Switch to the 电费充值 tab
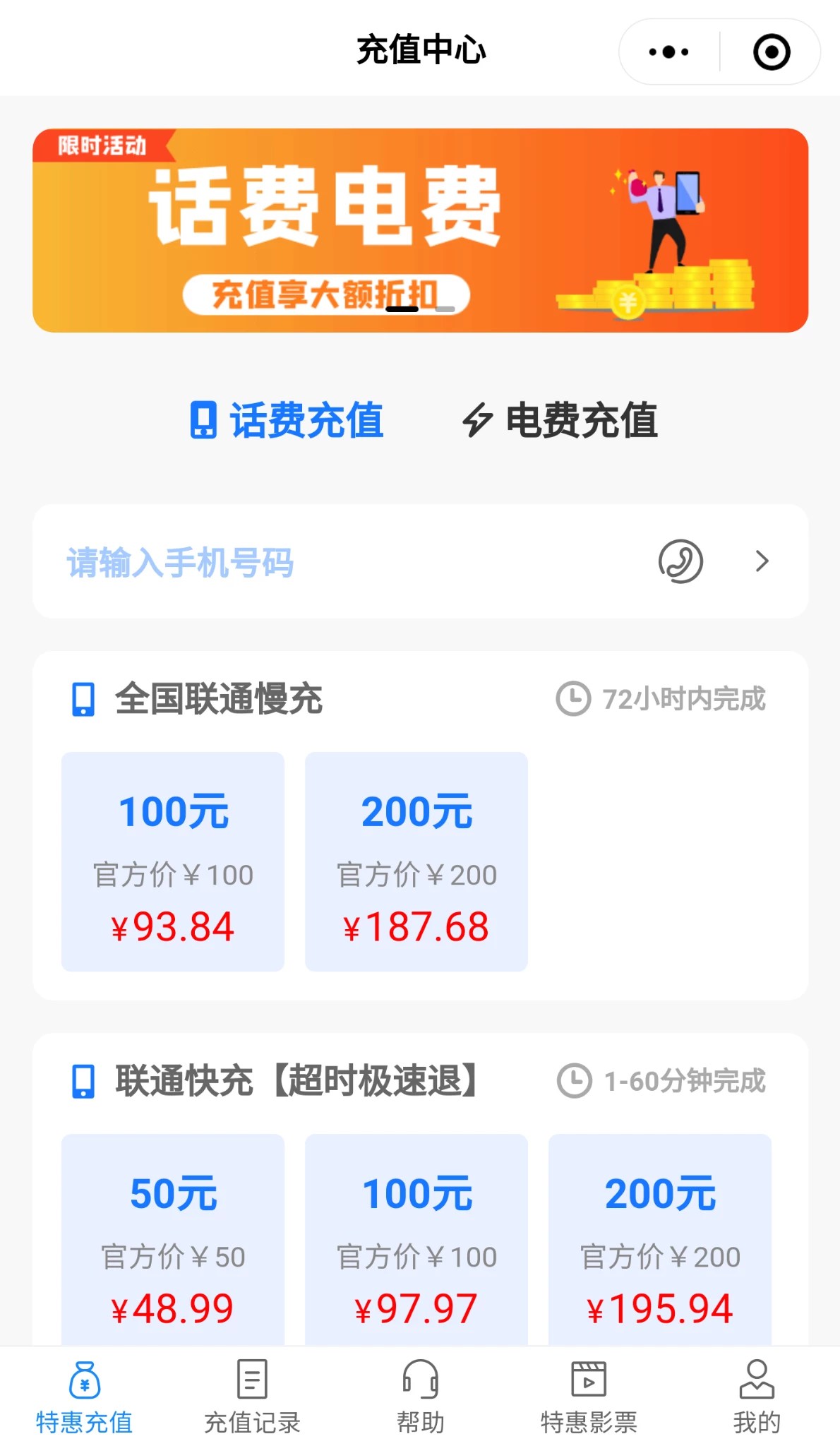Screen dimensions: 840x1446 (x=560, y=420)
